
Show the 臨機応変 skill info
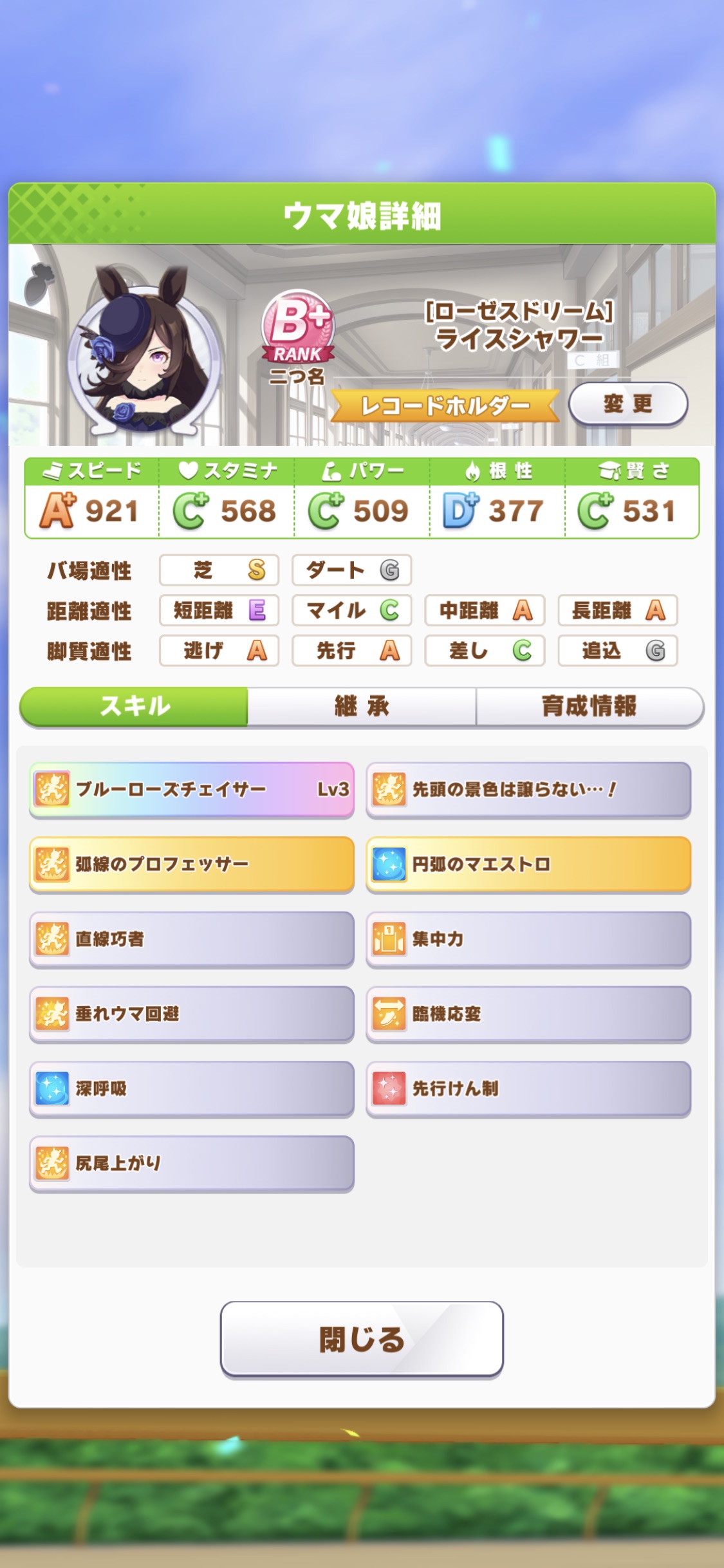pyautogui.click(x=528, y=1014)
